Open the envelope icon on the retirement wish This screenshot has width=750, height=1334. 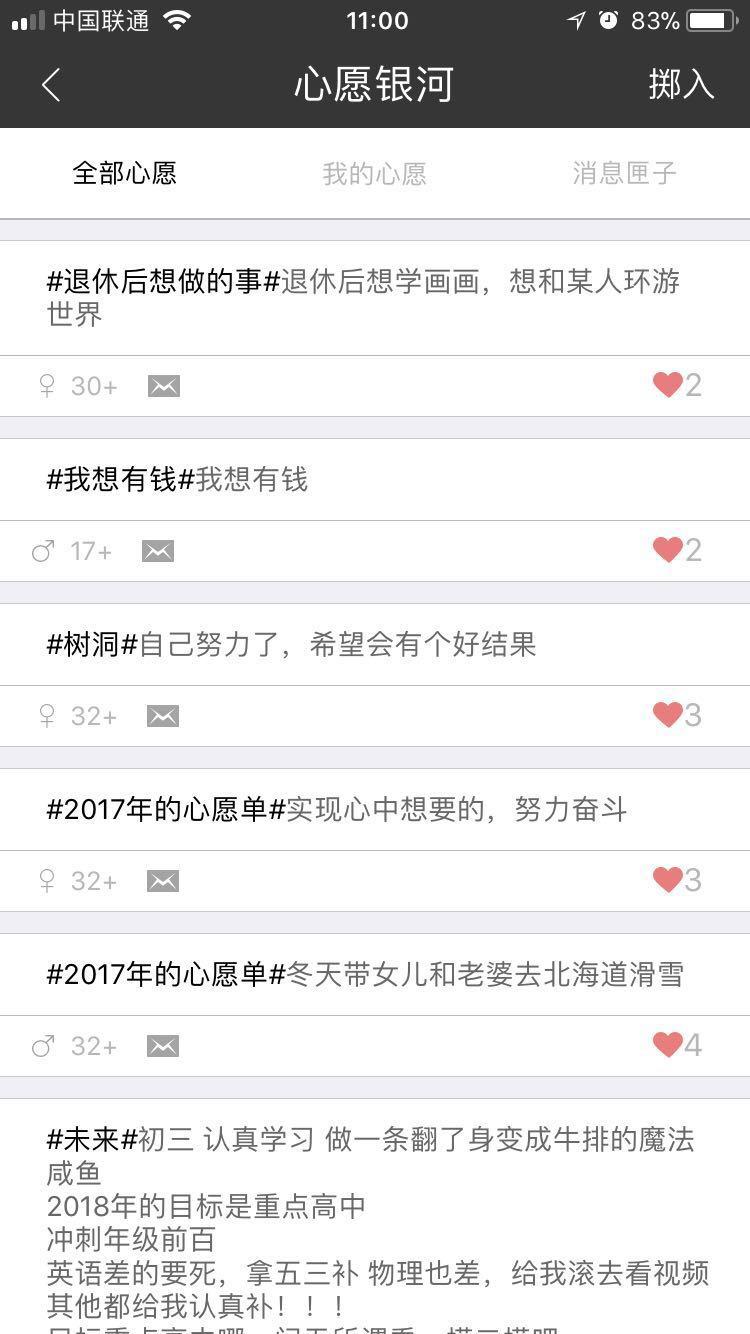click(x=163, y=385)
